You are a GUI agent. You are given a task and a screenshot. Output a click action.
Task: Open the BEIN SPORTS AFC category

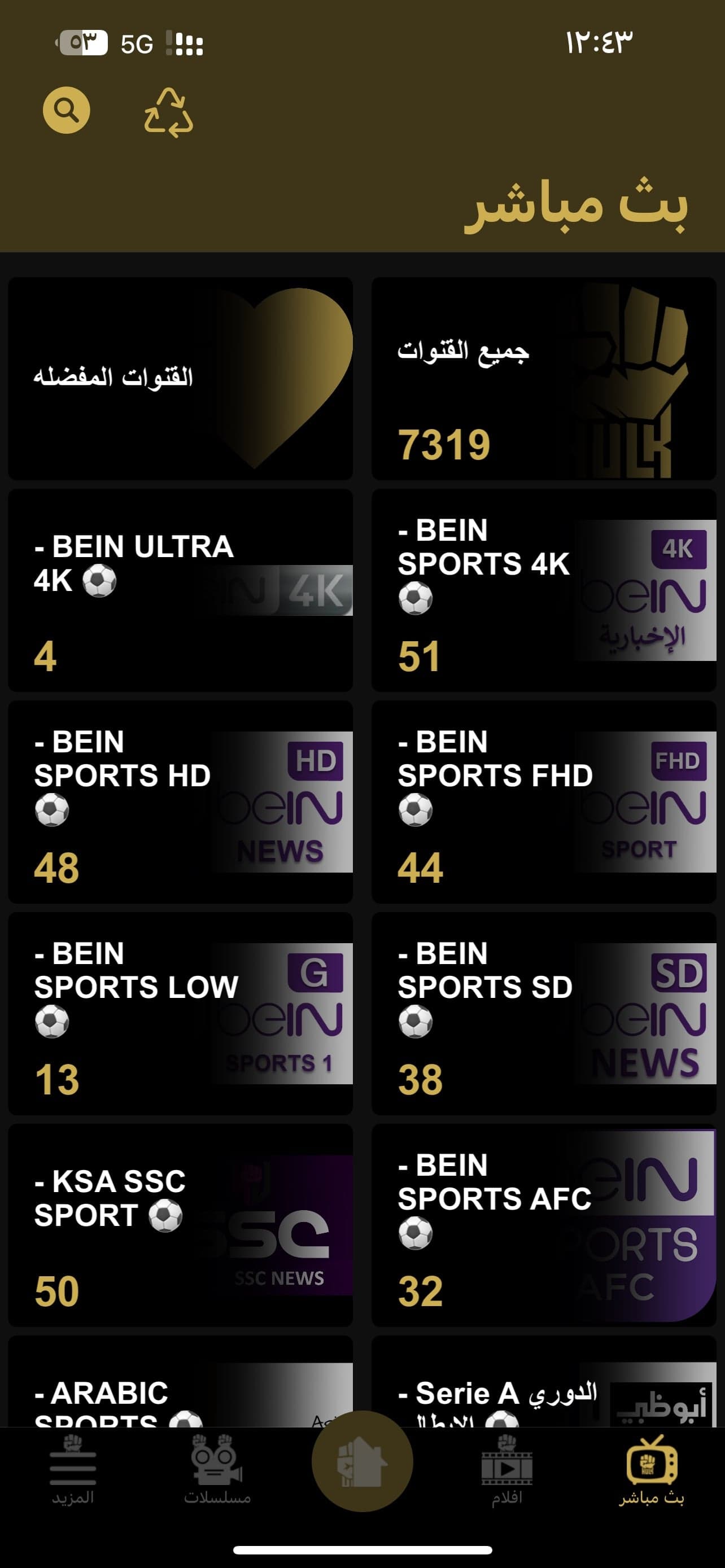544,1225
